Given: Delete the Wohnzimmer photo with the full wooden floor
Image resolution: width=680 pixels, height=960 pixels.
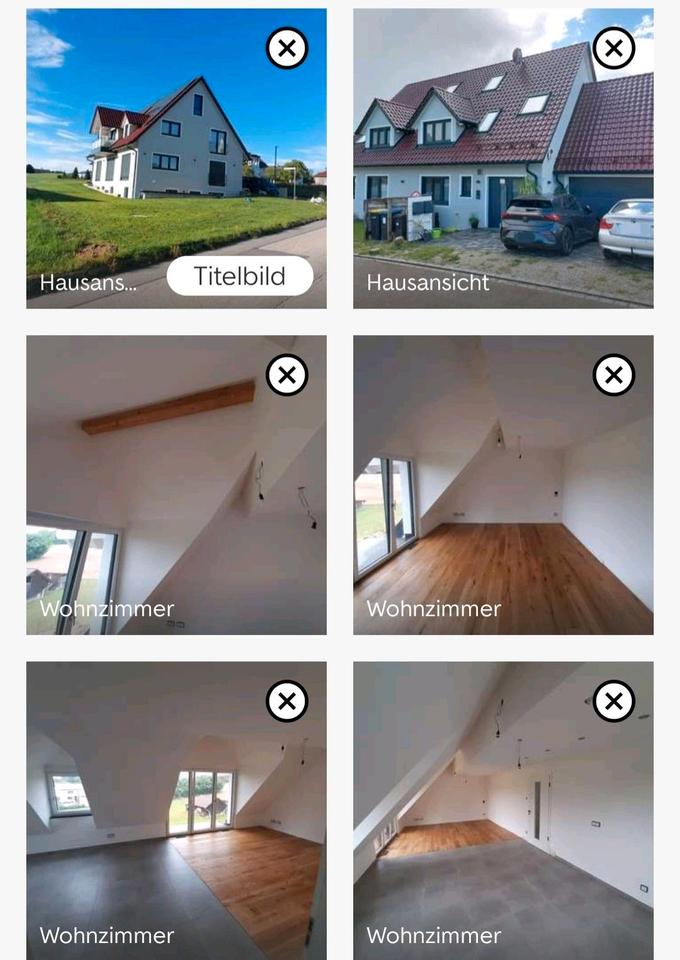Looking at the screenshot, I should pos(613,375).
